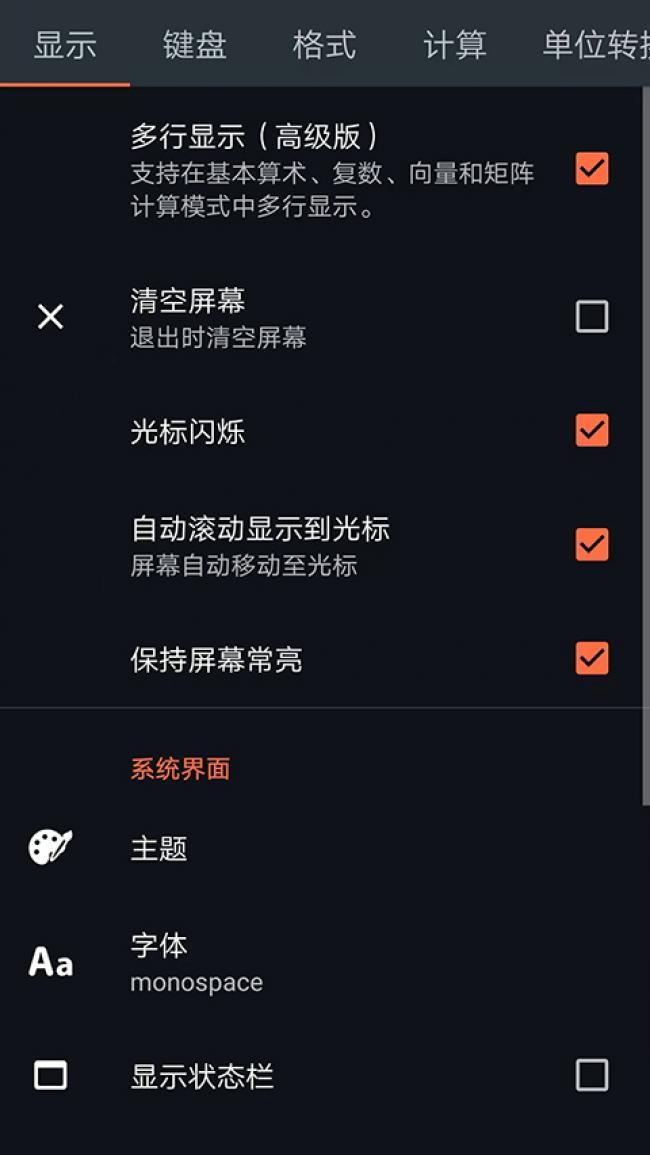
Task: Select the 单位转换 tab
Action: click(595, 44)
